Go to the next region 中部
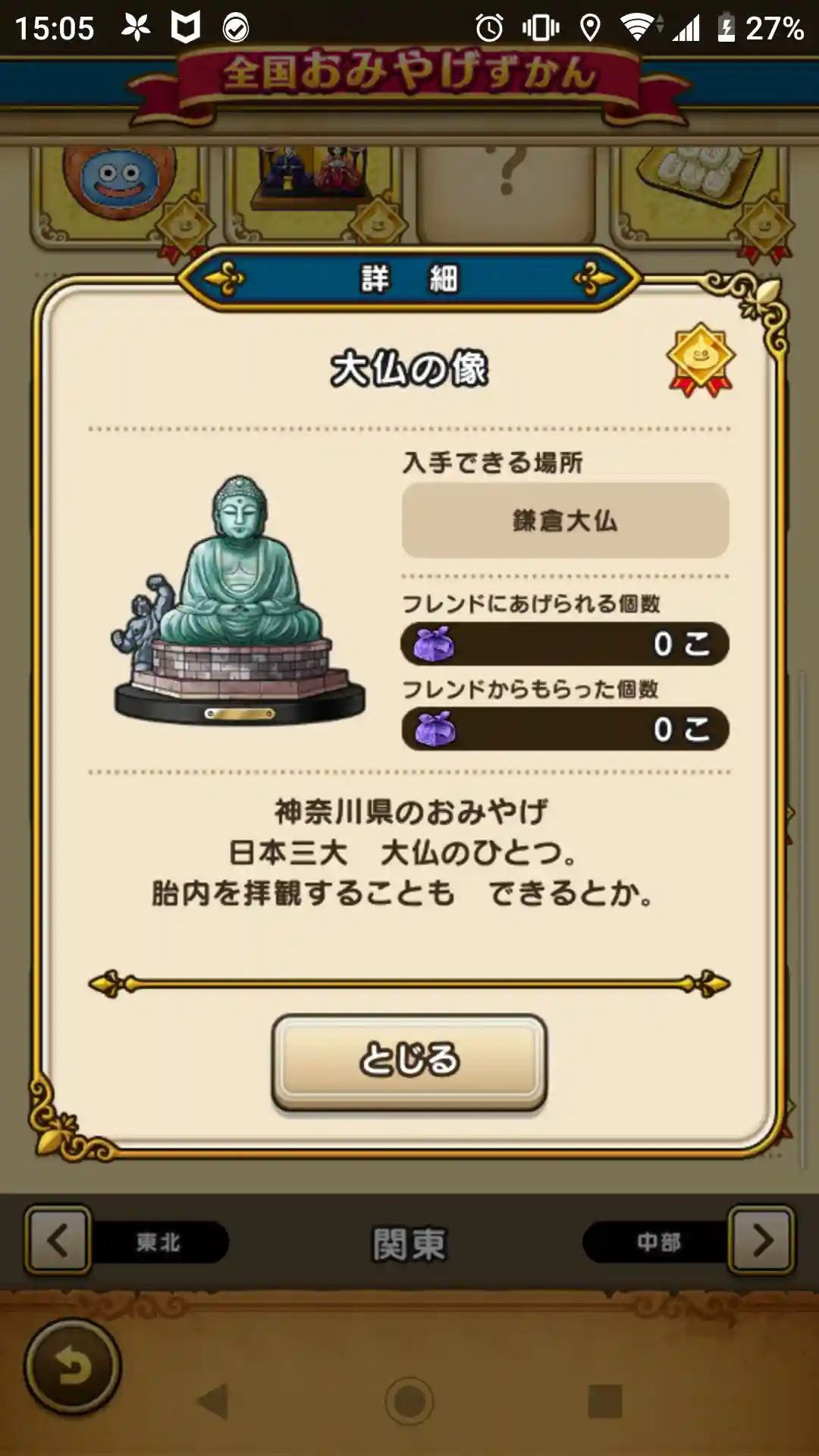Screen dimensions: 819x1456 761,1241
